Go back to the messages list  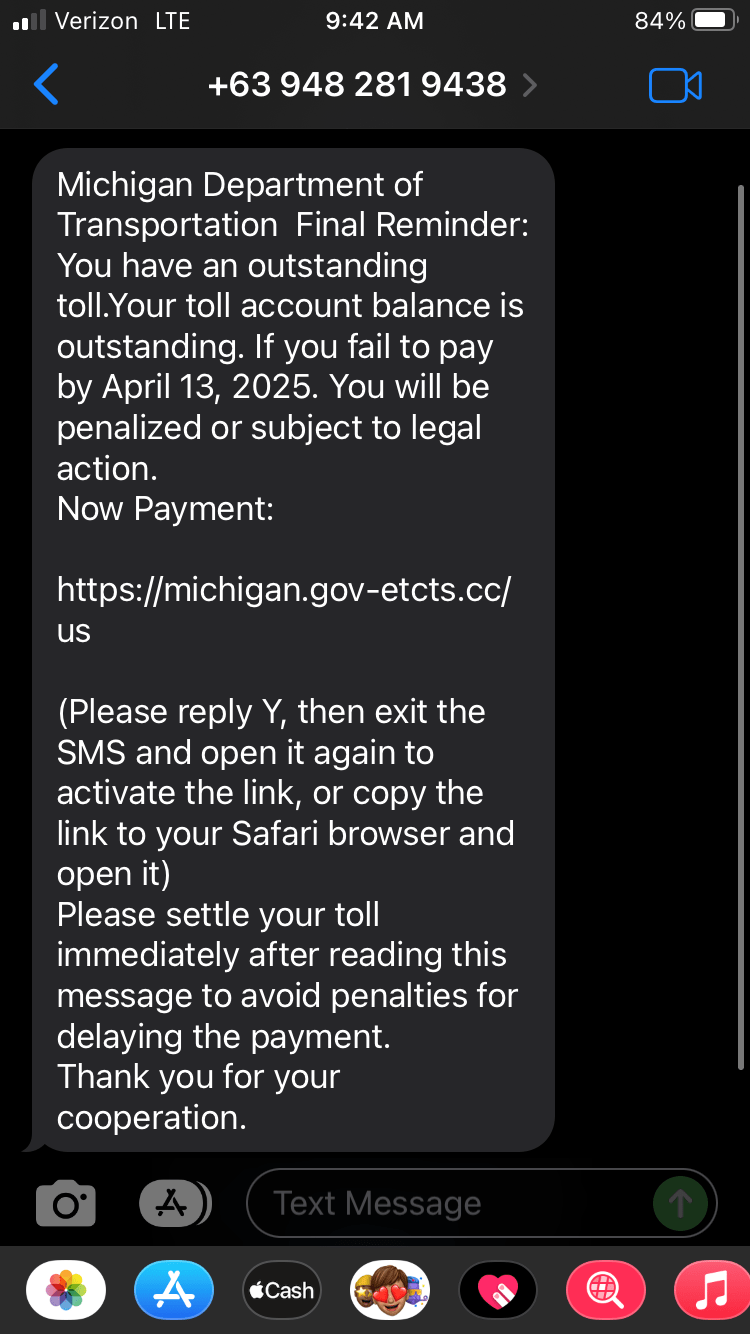(x=46, y=85)
